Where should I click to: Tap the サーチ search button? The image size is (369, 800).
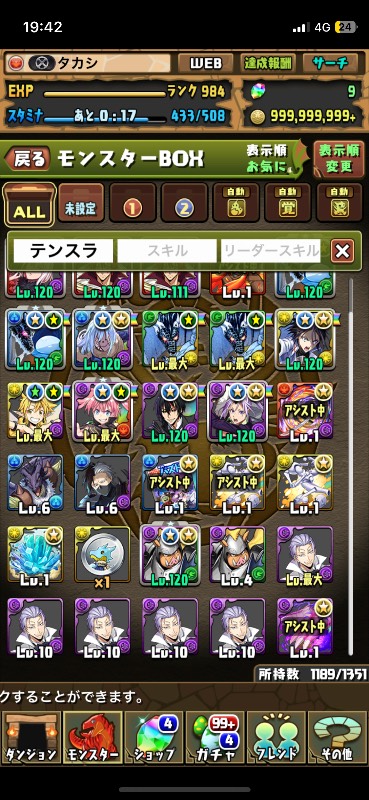coord(329,63)
